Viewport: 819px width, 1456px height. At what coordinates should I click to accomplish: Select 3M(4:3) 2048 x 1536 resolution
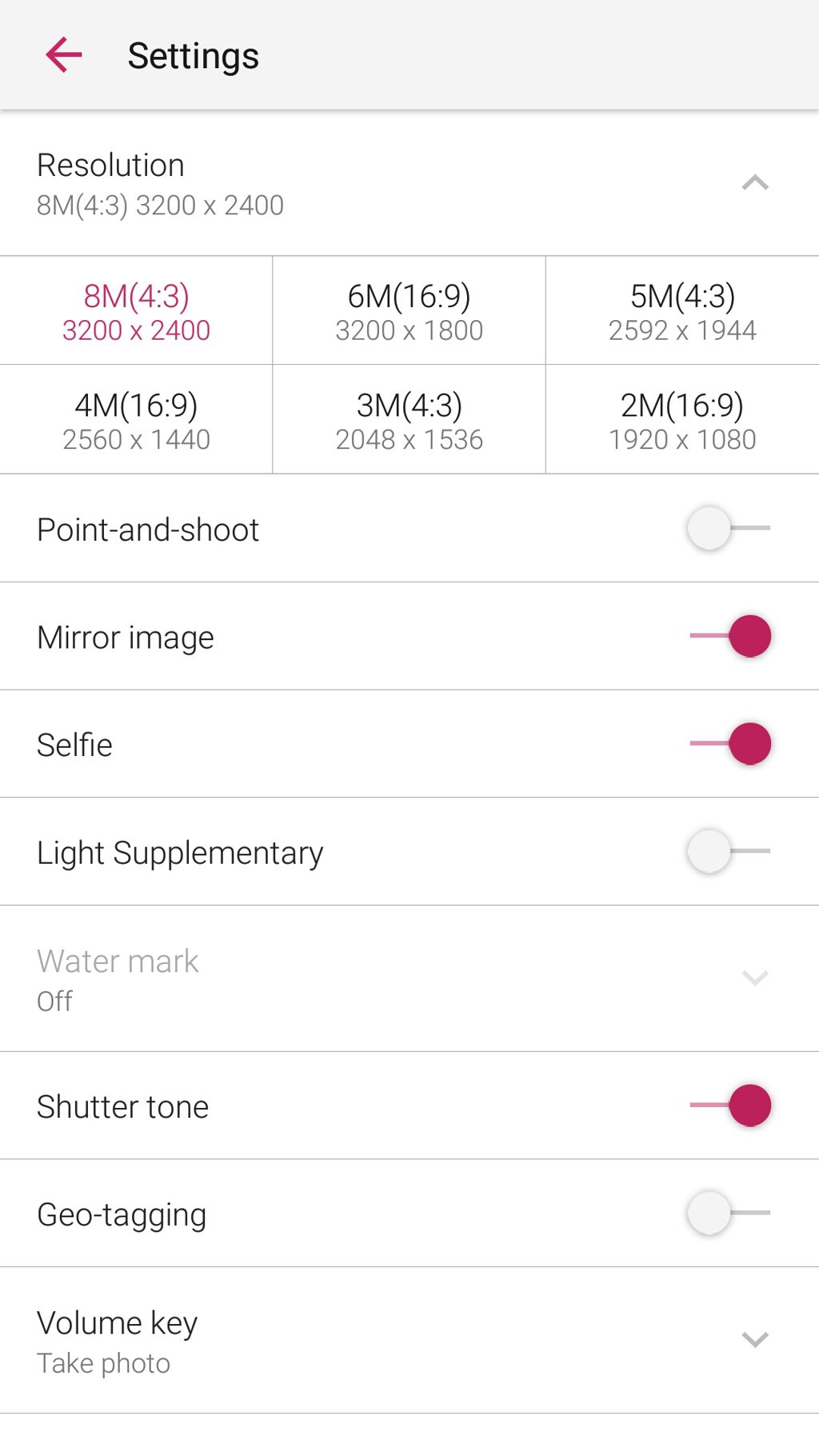click(409, 421)
